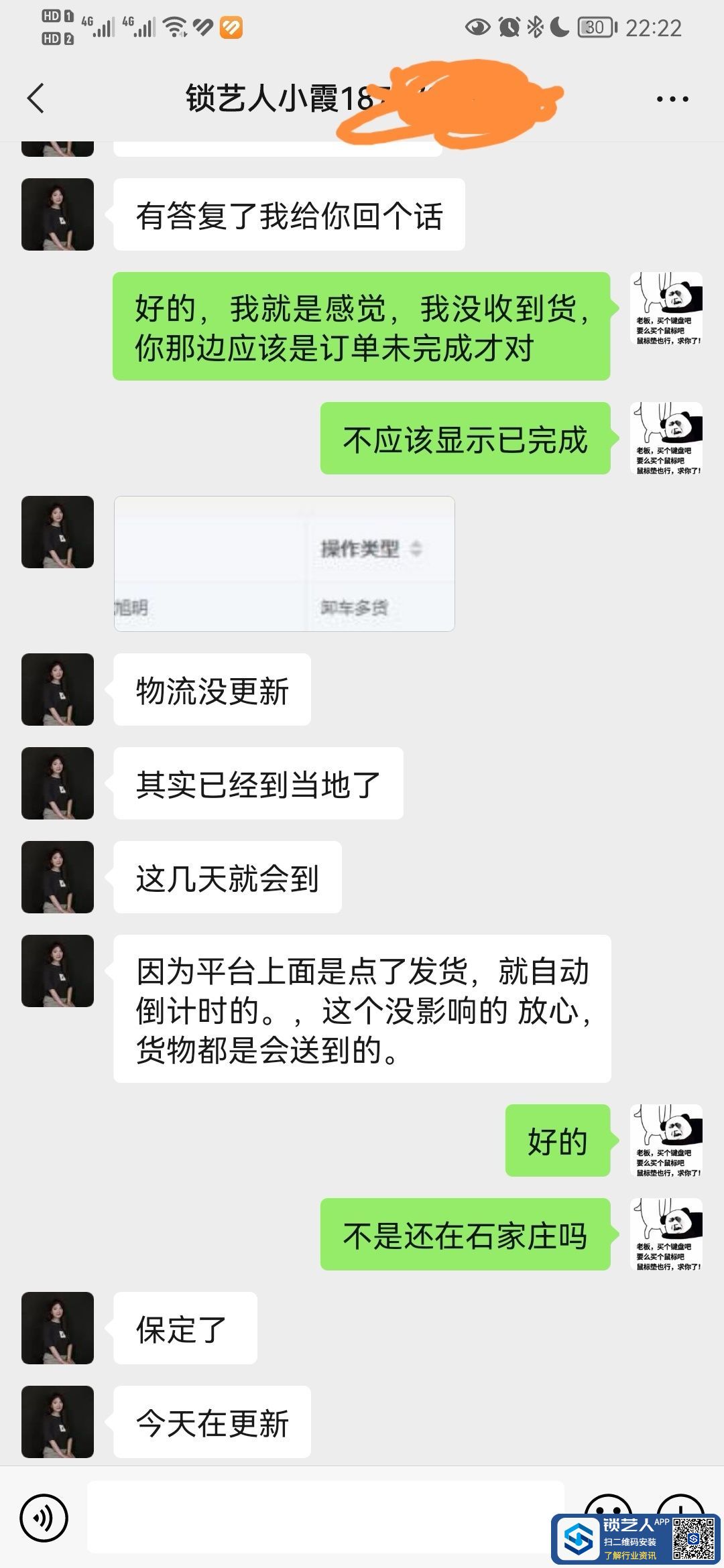This screenshot has width=724, height=1568.
Task: Open the logistics screenshot sent by contact
Action: (284, 564)
